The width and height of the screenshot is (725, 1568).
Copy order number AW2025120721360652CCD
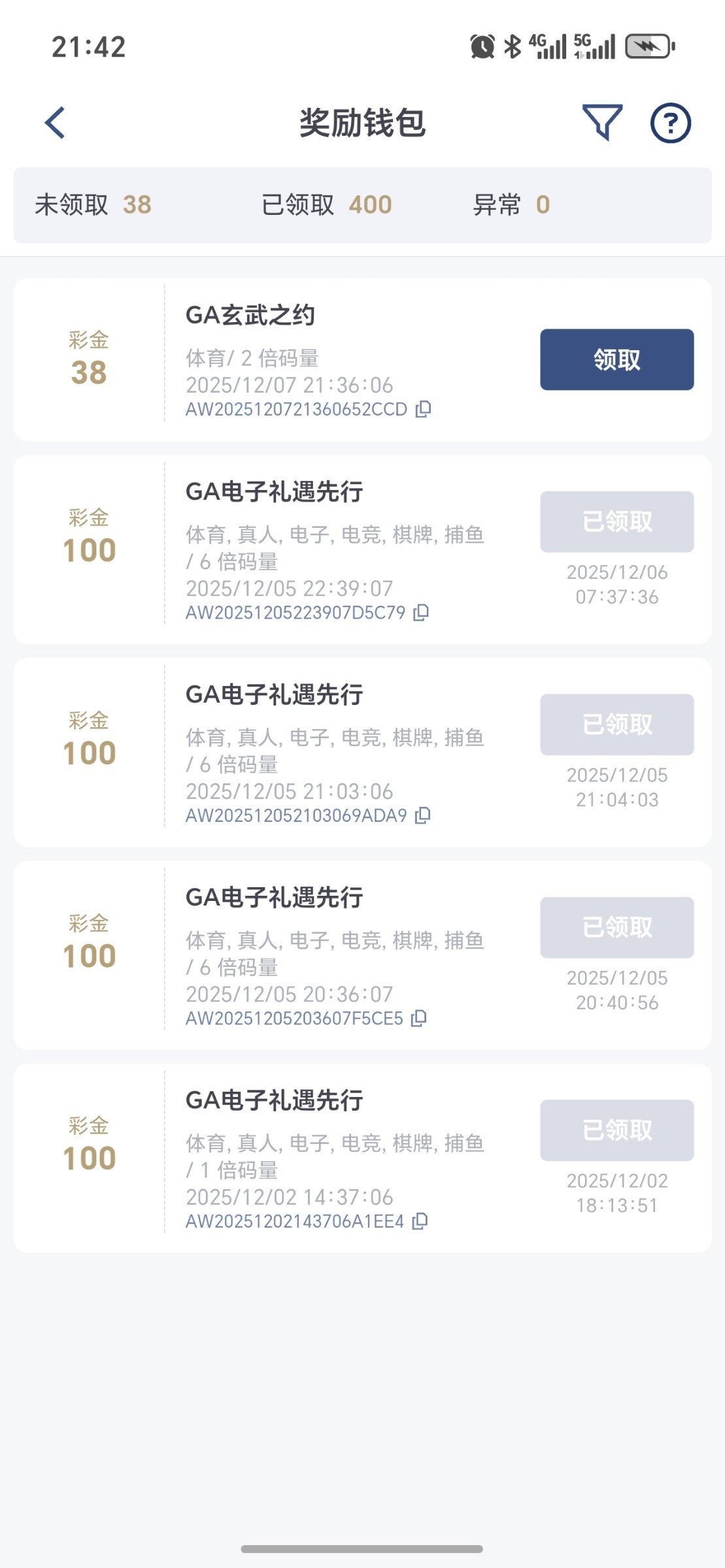click(x=424, y=409)
